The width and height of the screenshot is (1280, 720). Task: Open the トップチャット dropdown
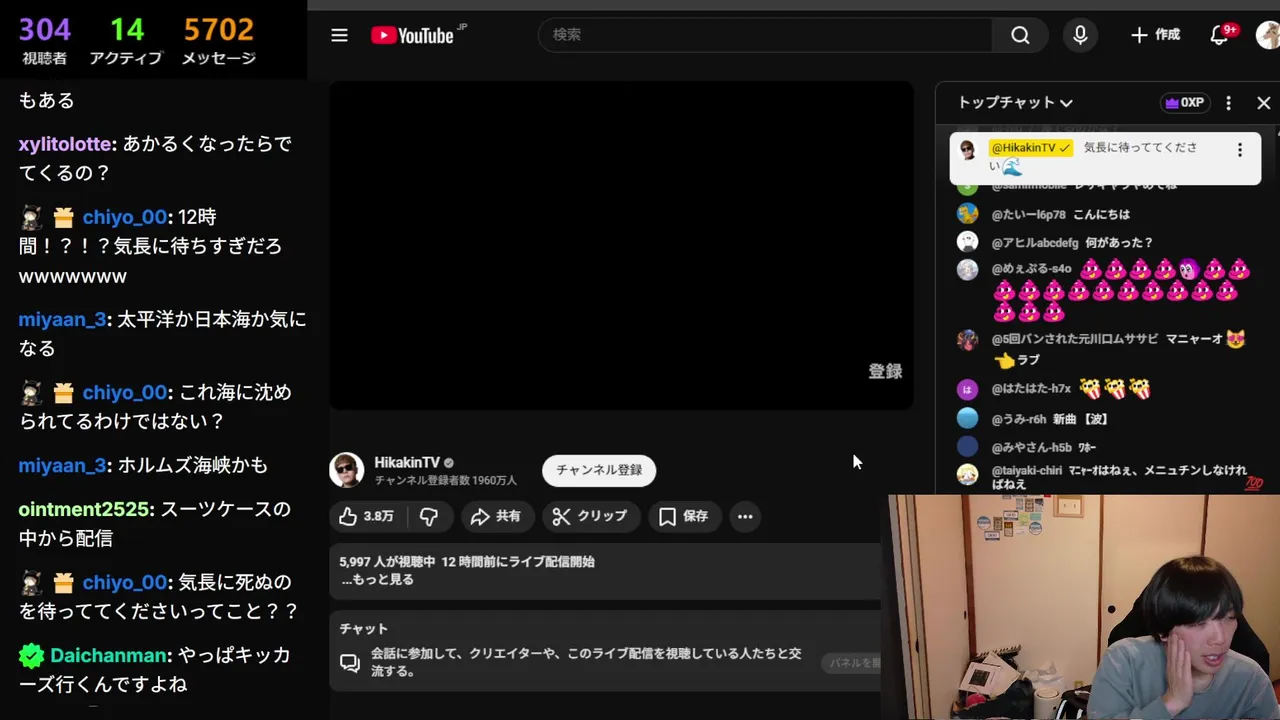point(1015,102)
